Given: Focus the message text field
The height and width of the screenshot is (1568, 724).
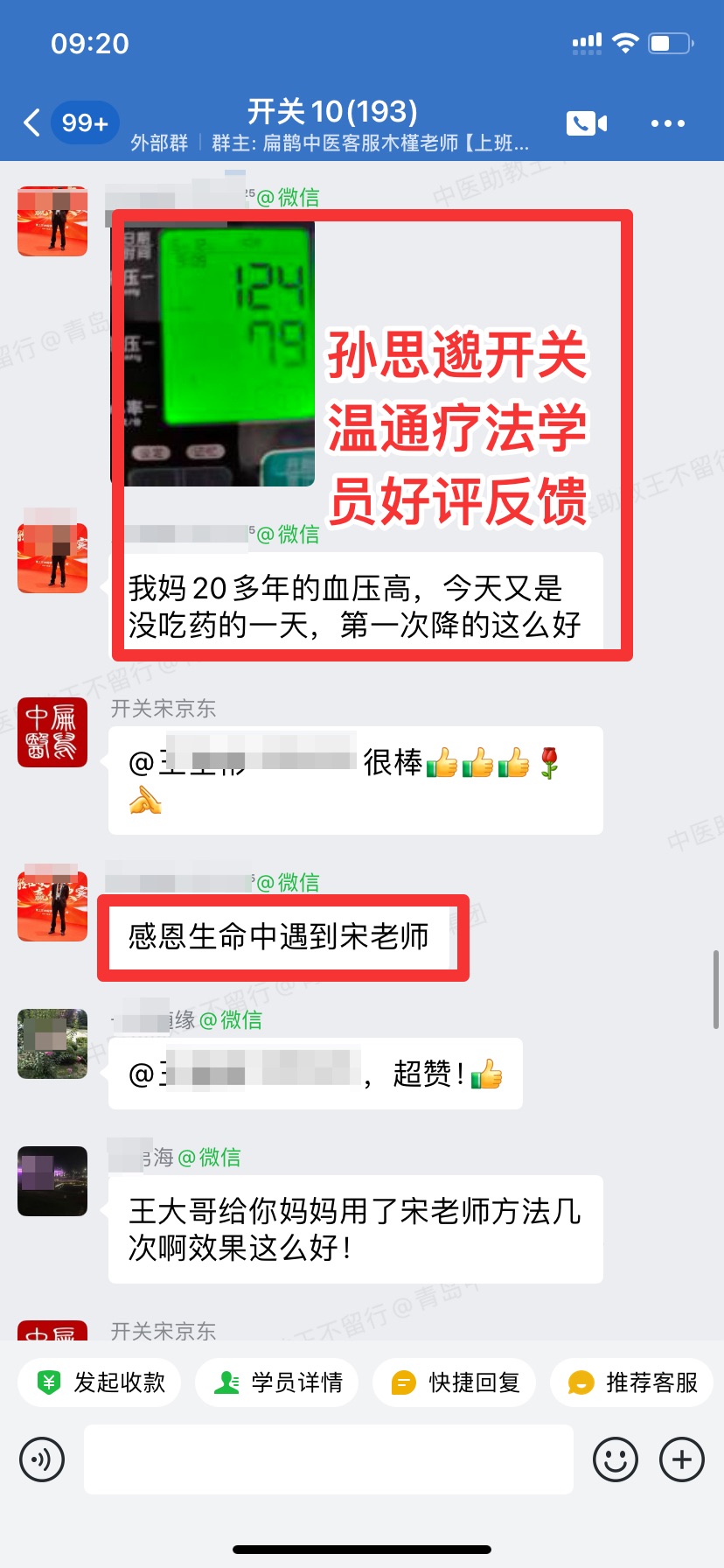Looking at the screenshot, I should pyautogui.click(x=329, y=1459).
